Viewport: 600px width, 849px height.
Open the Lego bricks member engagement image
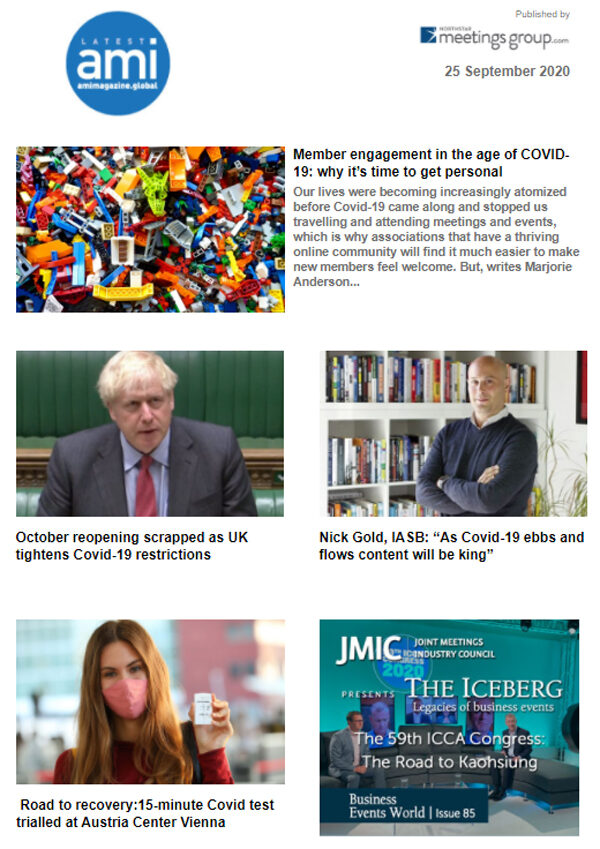[x=150, y=229]
